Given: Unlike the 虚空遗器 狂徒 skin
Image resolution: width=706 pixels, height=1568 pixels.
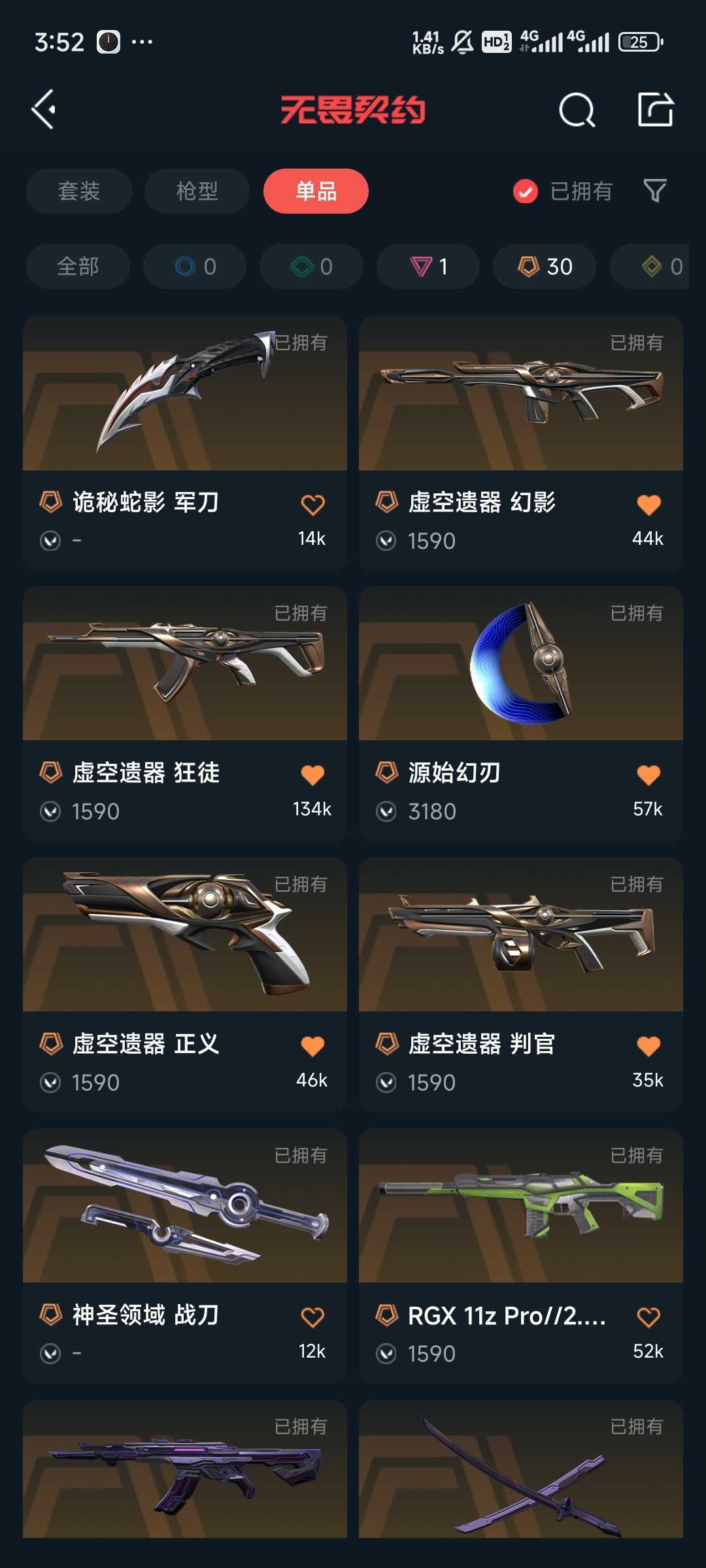Looking at the screenshot, I should point(312,776).
